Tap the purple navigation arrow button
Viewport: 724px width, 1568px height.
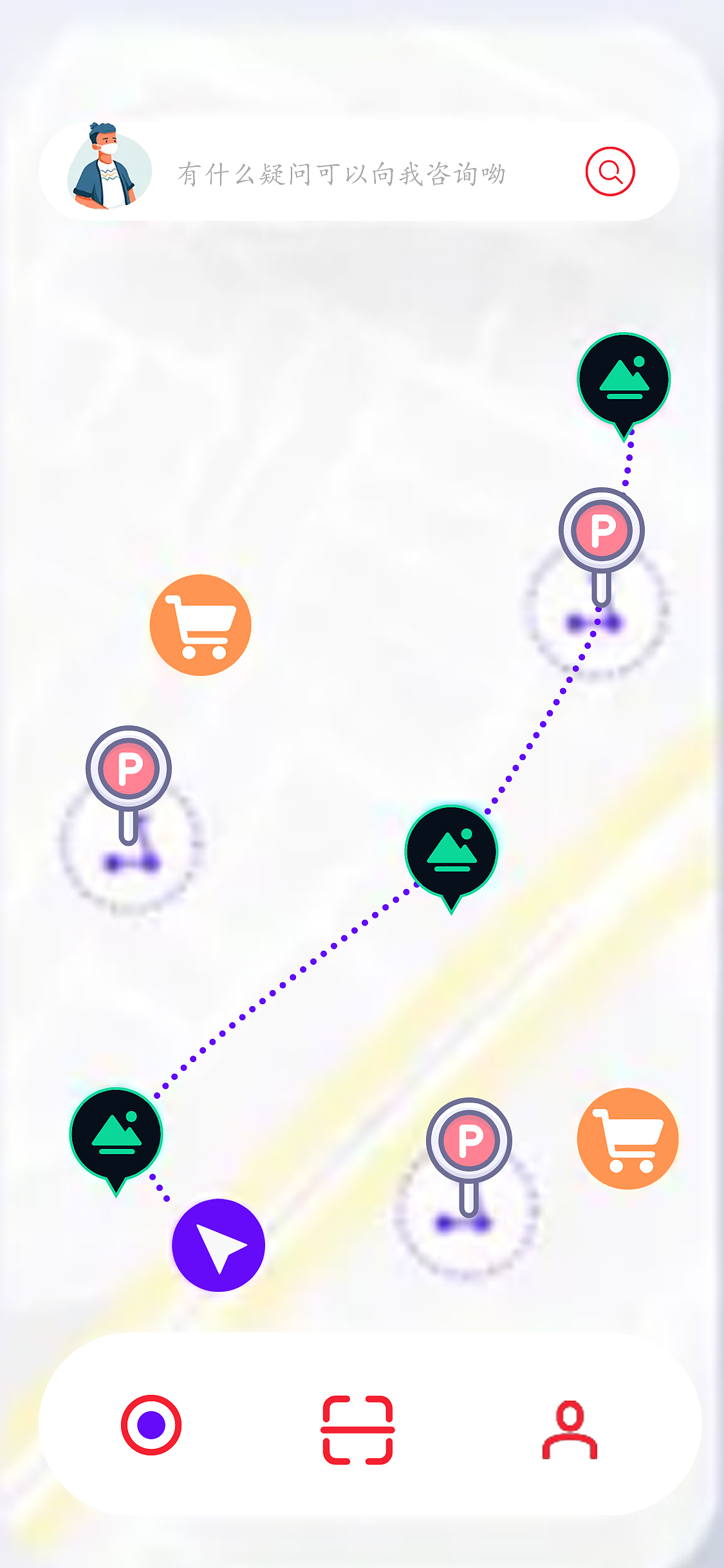[x=219, y=1245]
